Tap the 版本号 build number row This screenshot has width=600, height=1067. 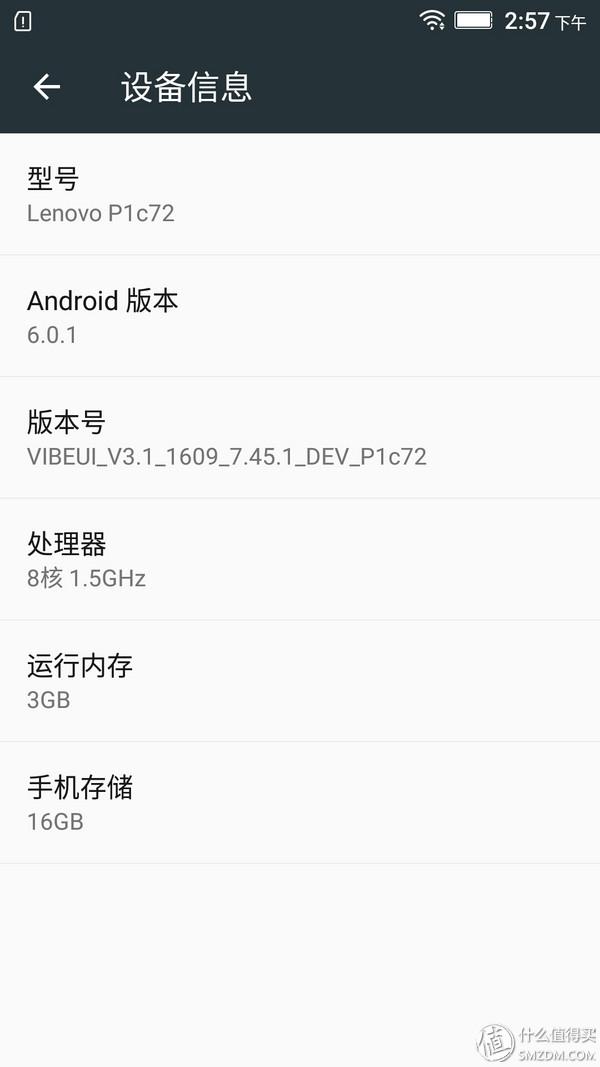click(x=300, y=438)
